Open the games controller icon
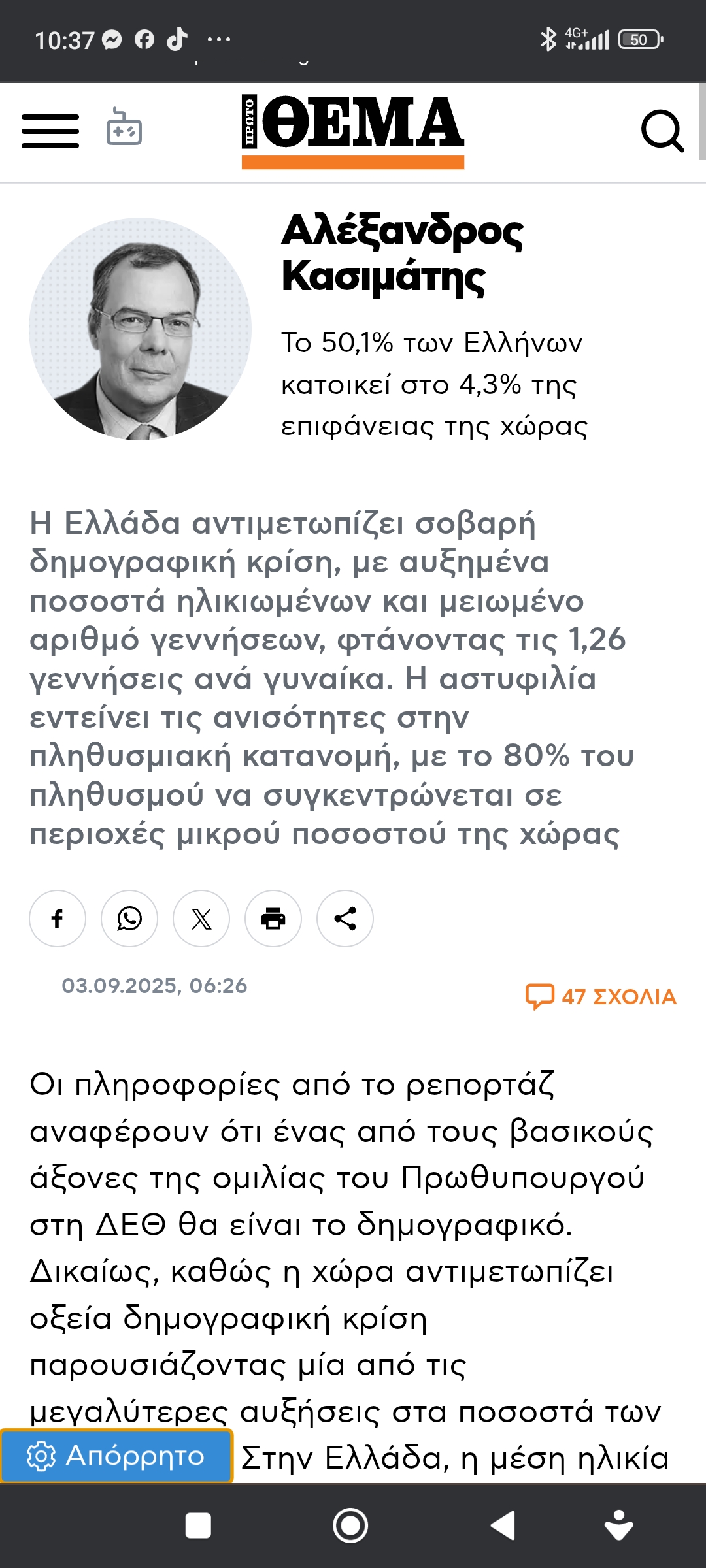The width and height of the screenshot is (706, 1568). (x=124, y=127)
